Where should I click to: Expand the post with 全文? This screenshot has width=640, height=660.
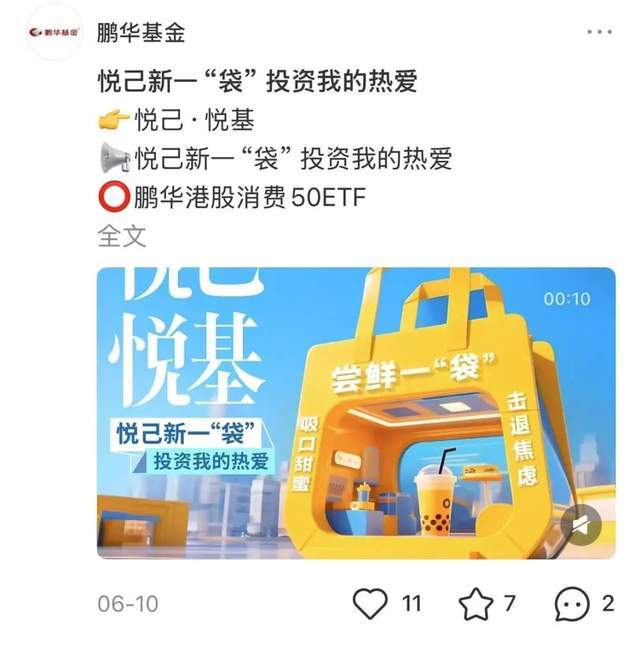tap(122, 236)
